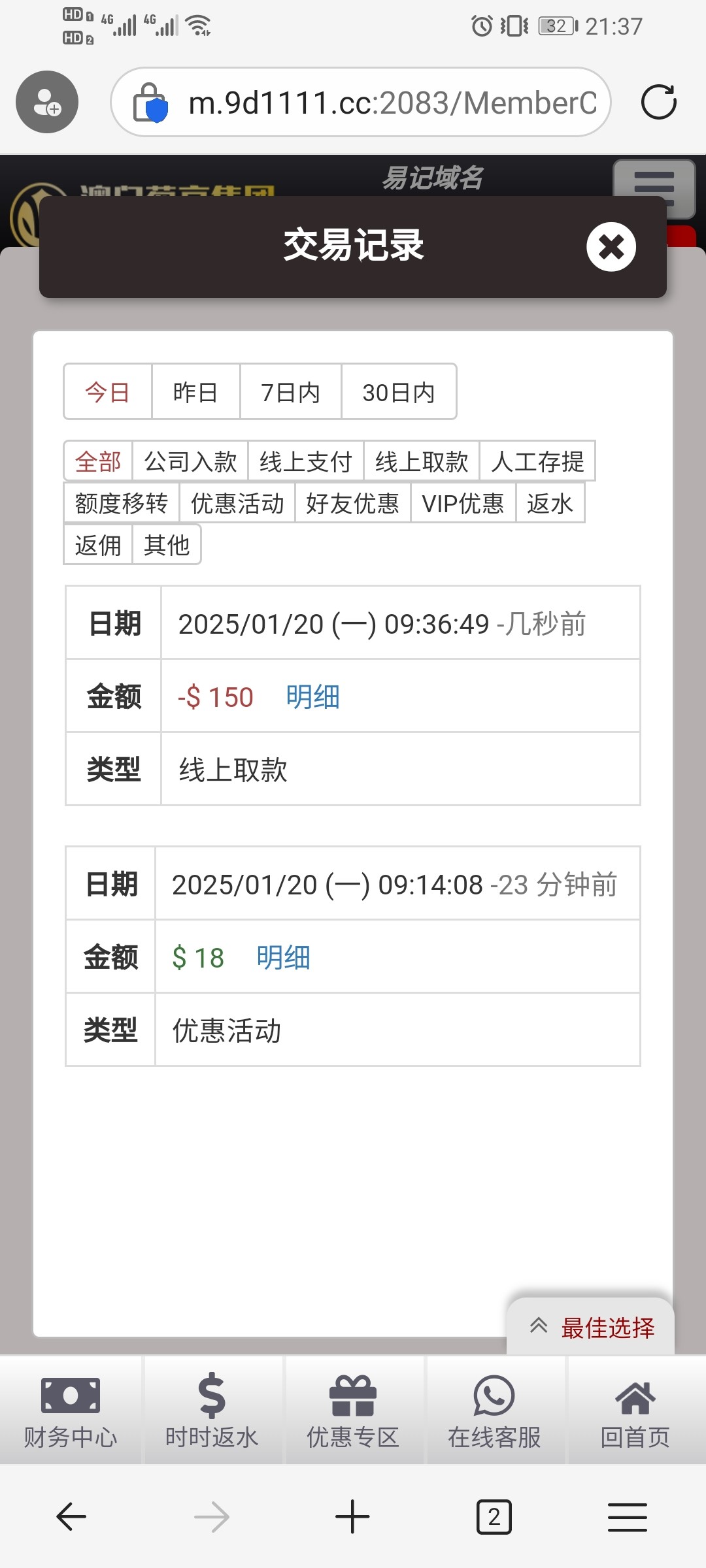This screenshot has width=706, height=1568.
Task: Filter records by 额度移转
Action: 122,503
